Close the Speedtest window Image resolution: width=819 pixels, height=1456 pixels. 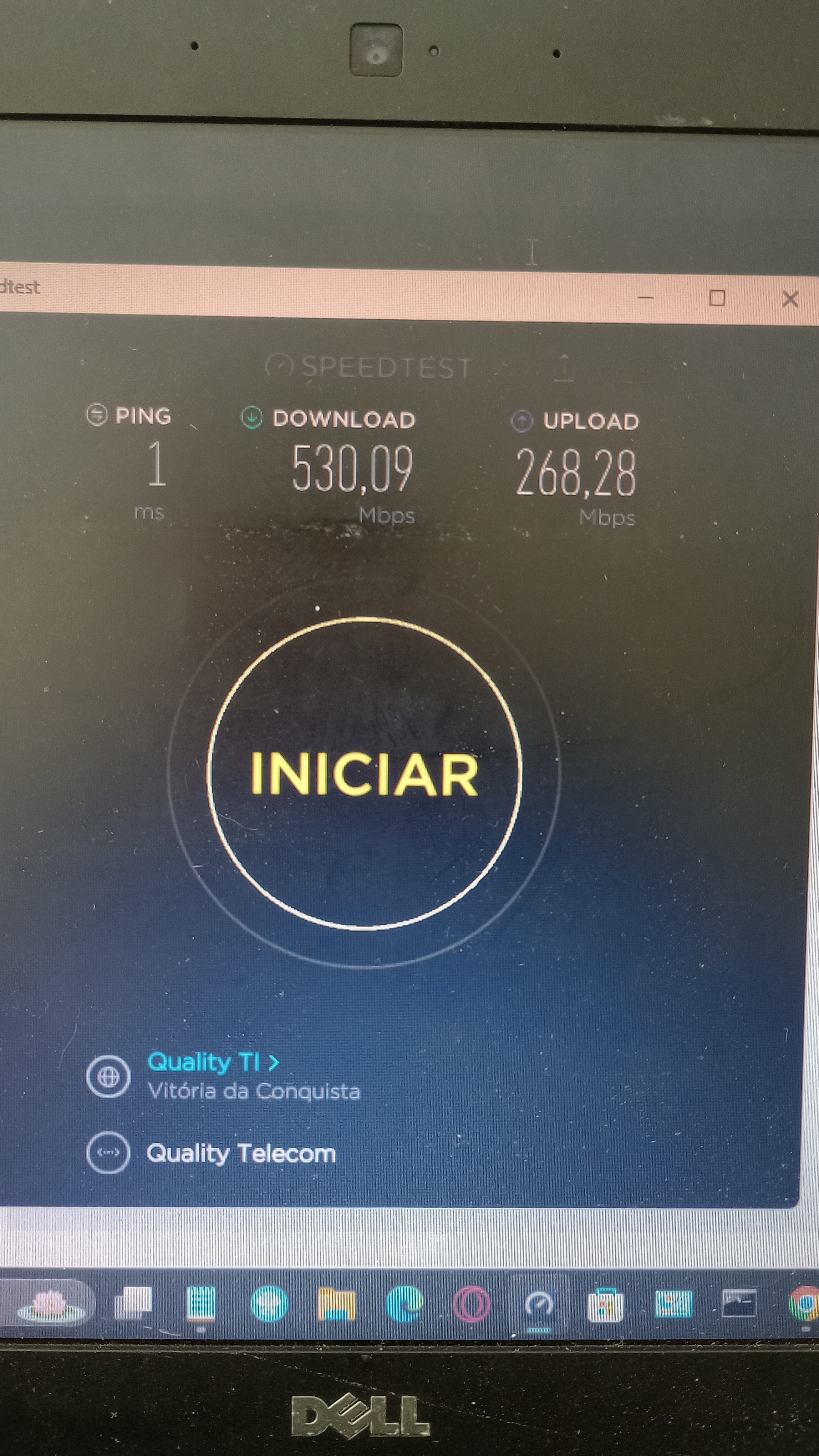click(790, 299)
